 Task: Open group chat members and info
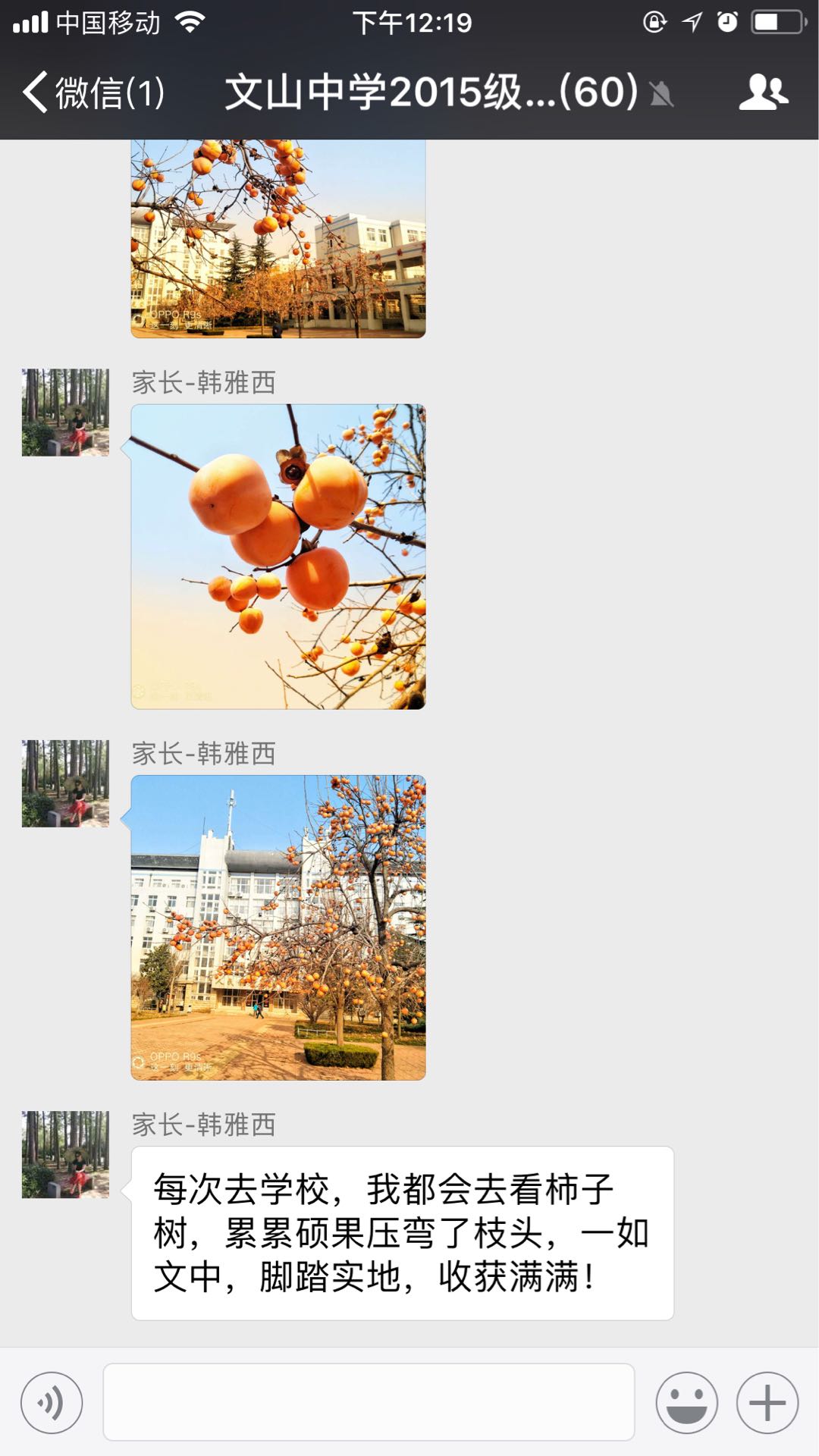point(763,93)
